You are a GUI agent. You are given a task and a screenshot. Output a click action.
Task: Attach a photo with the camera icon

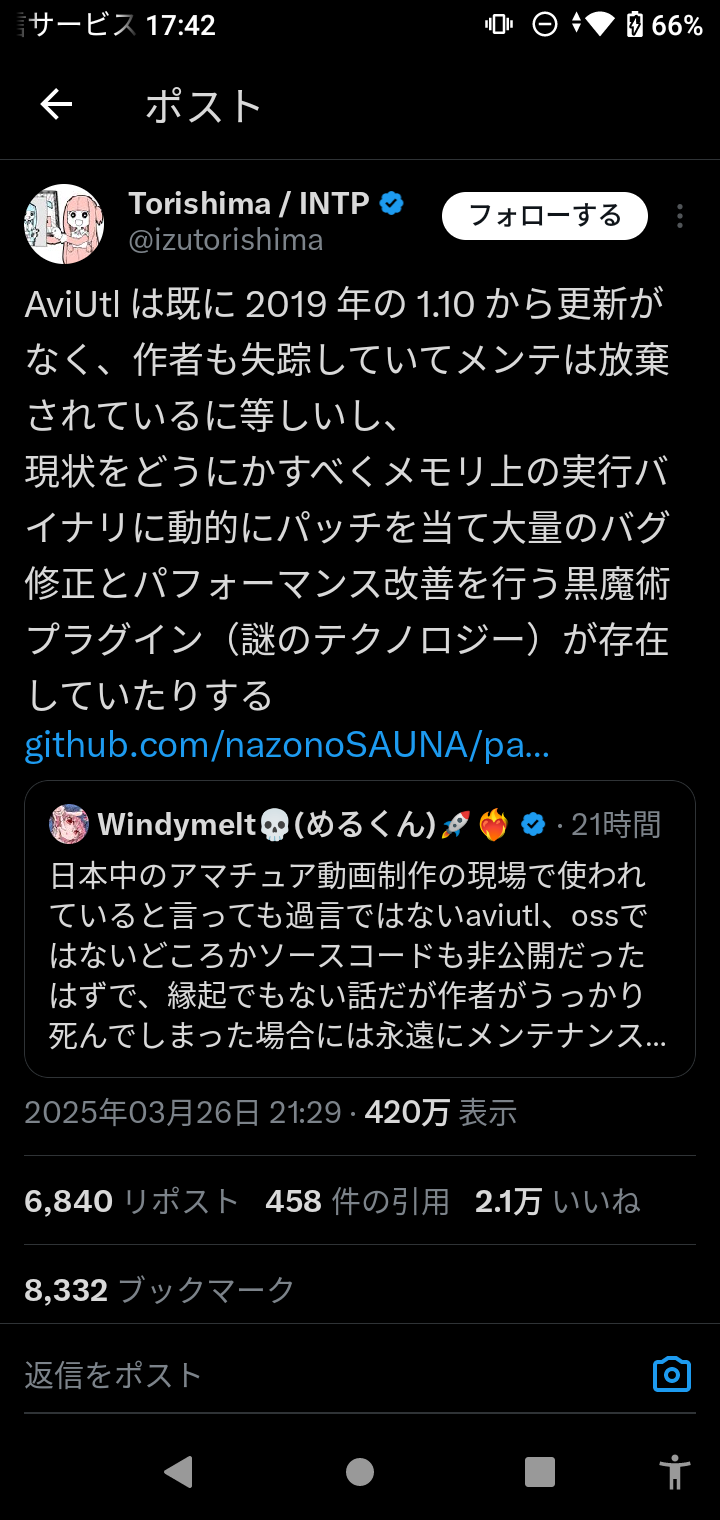pyautogui.click(x=671, y=1375)
